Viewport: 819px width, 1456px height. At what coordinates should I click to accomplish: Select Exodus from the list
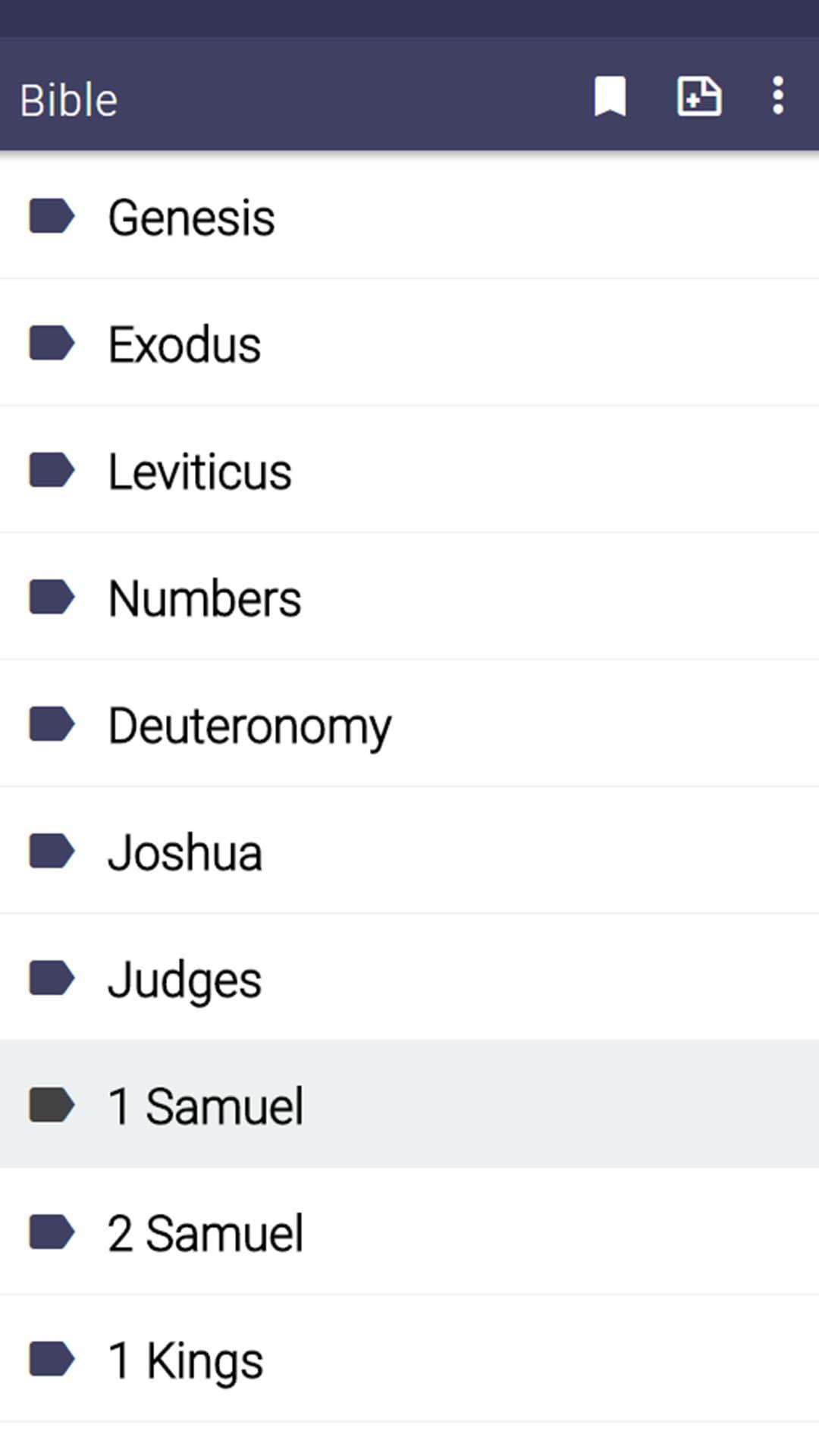coord(409,343)
